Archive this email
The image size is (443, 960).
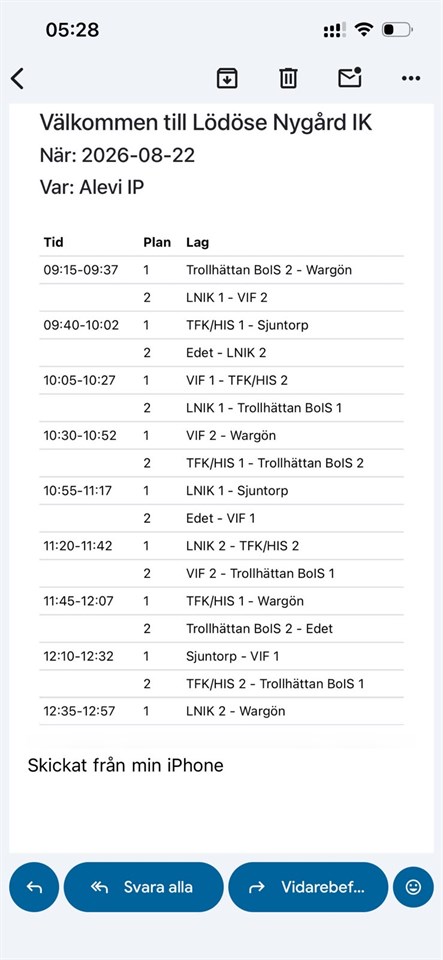click(226, 78)
